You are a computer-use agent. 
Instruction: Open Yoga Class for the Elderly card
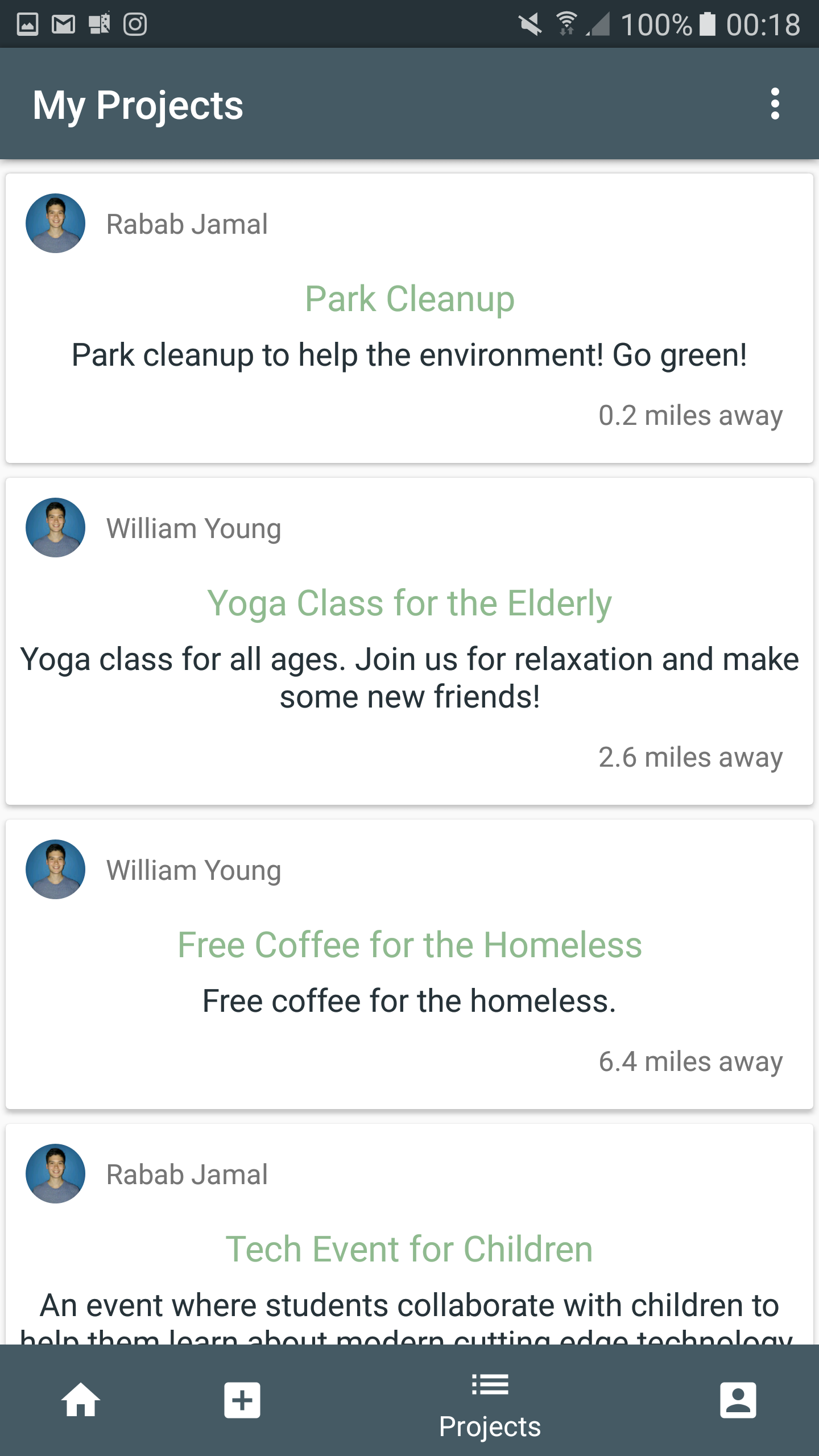pyautogui.click(x=409, y=641)
